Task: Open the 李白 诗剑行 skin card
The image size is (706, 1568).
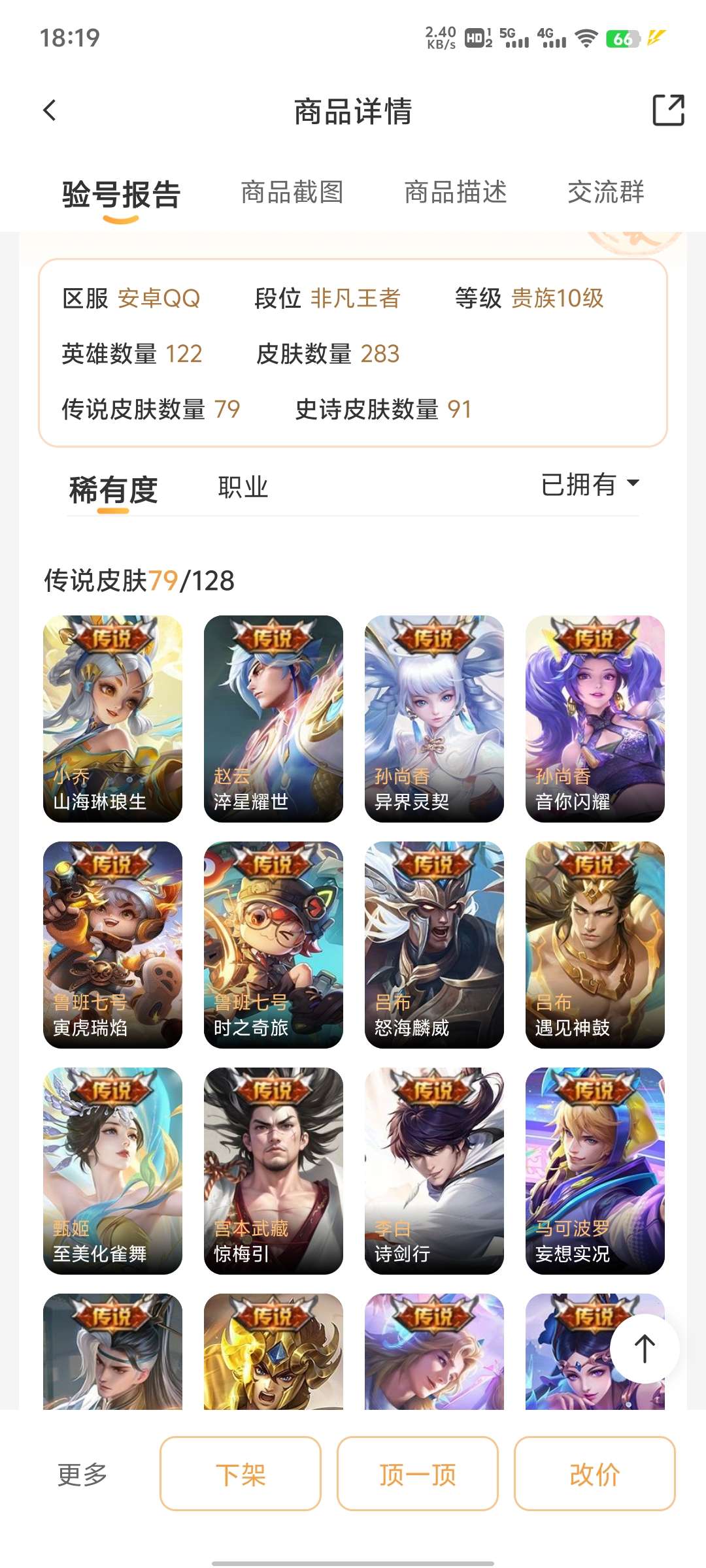Action: coord(434,1171)
